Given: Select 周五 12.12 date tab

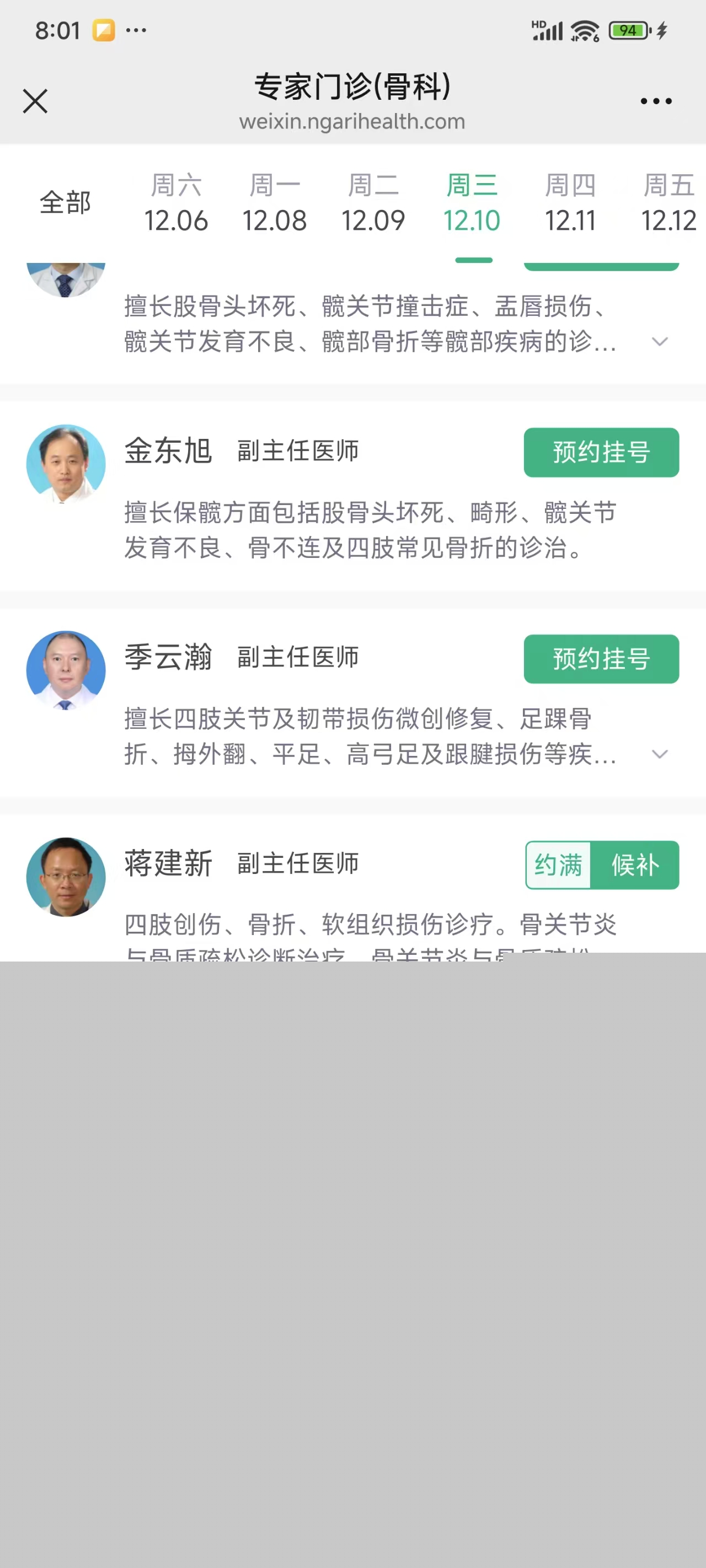Looking at the screenshot, I should point(668,203).
